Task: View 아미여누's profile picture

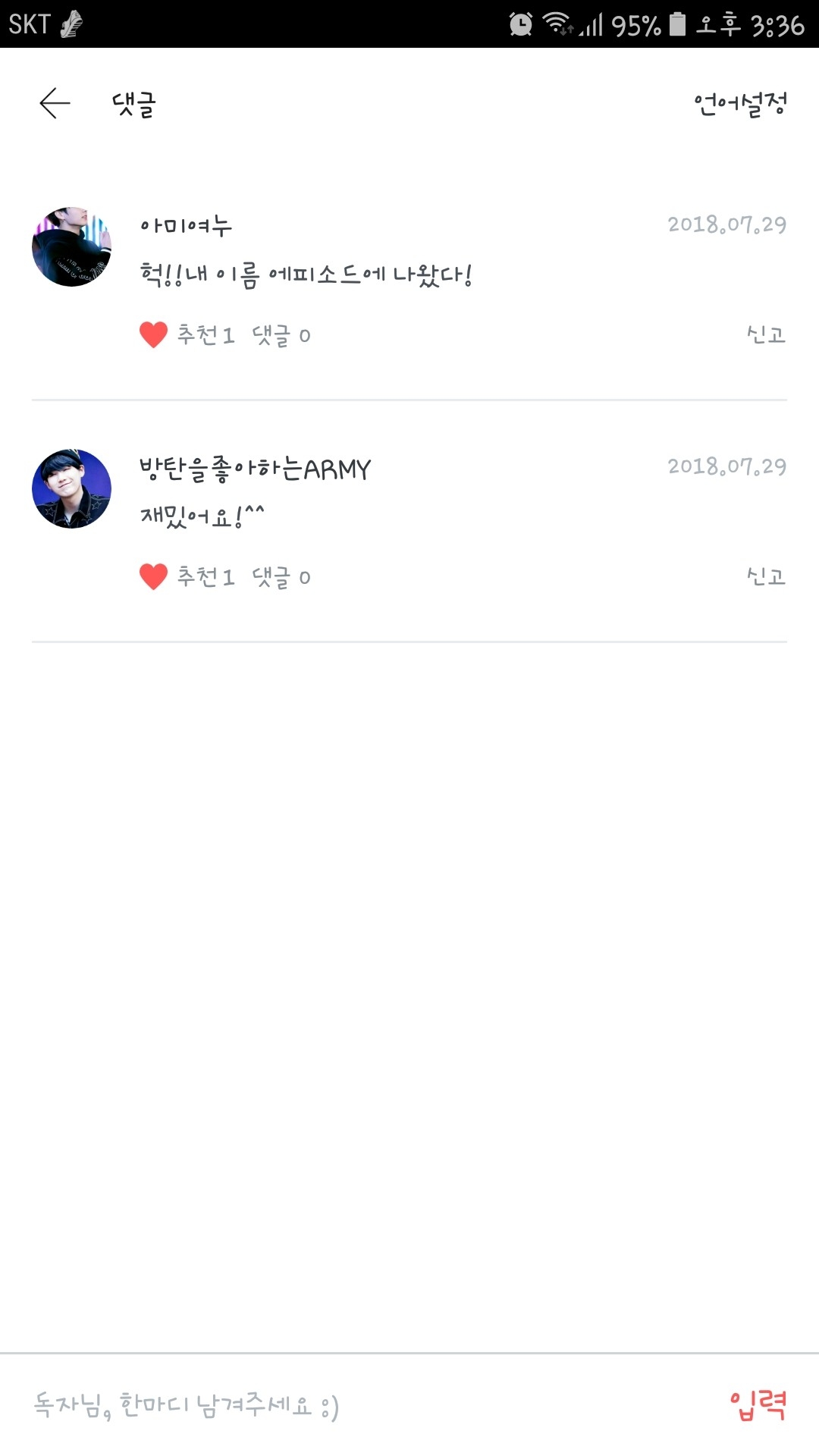Action: [72, 246]
